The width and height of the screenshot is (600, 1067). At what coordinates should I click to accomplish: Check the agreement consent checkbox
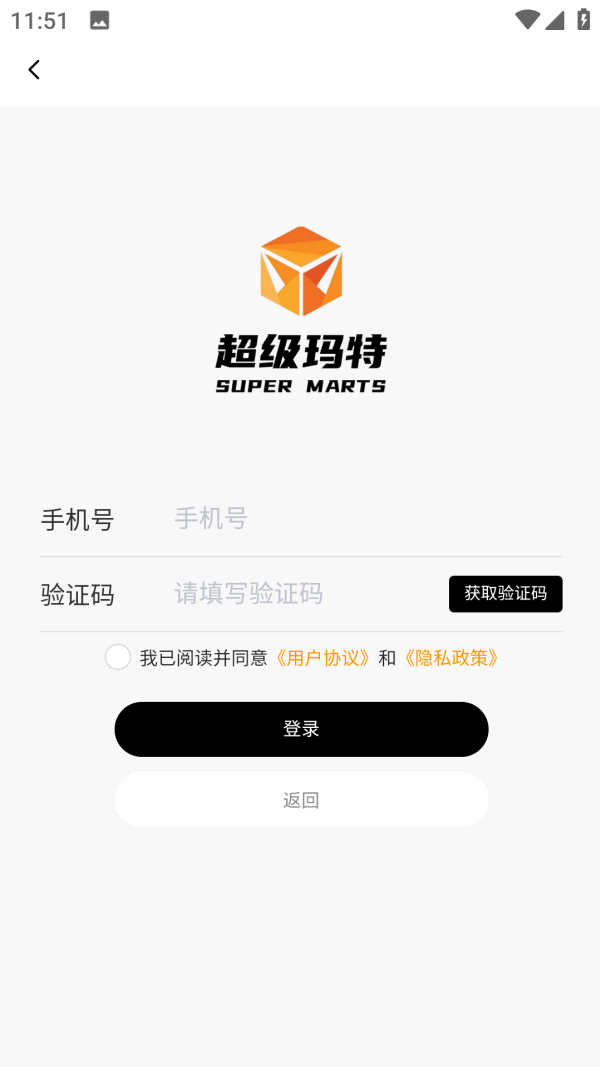click(118, 657)
